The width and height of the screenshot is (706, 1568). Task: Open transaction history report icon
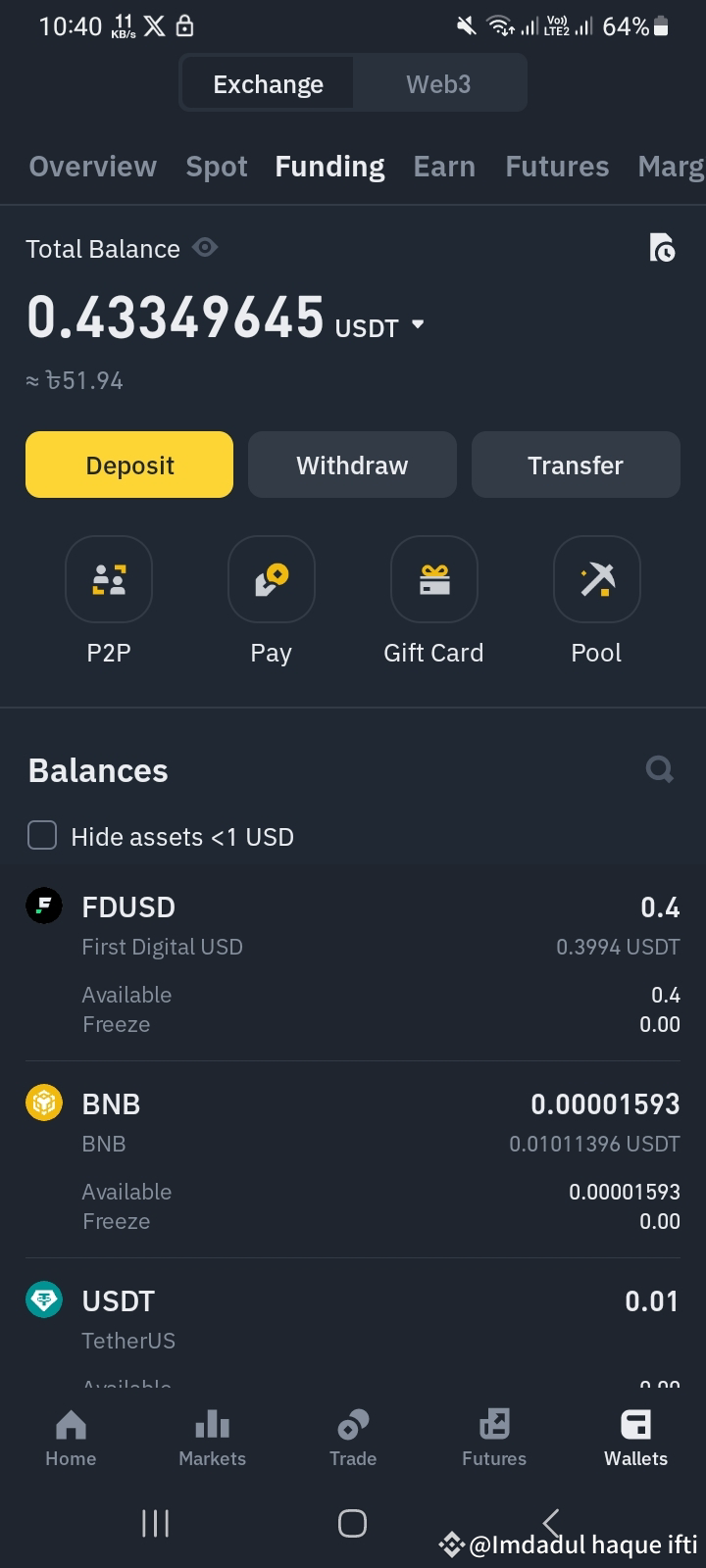663,248
